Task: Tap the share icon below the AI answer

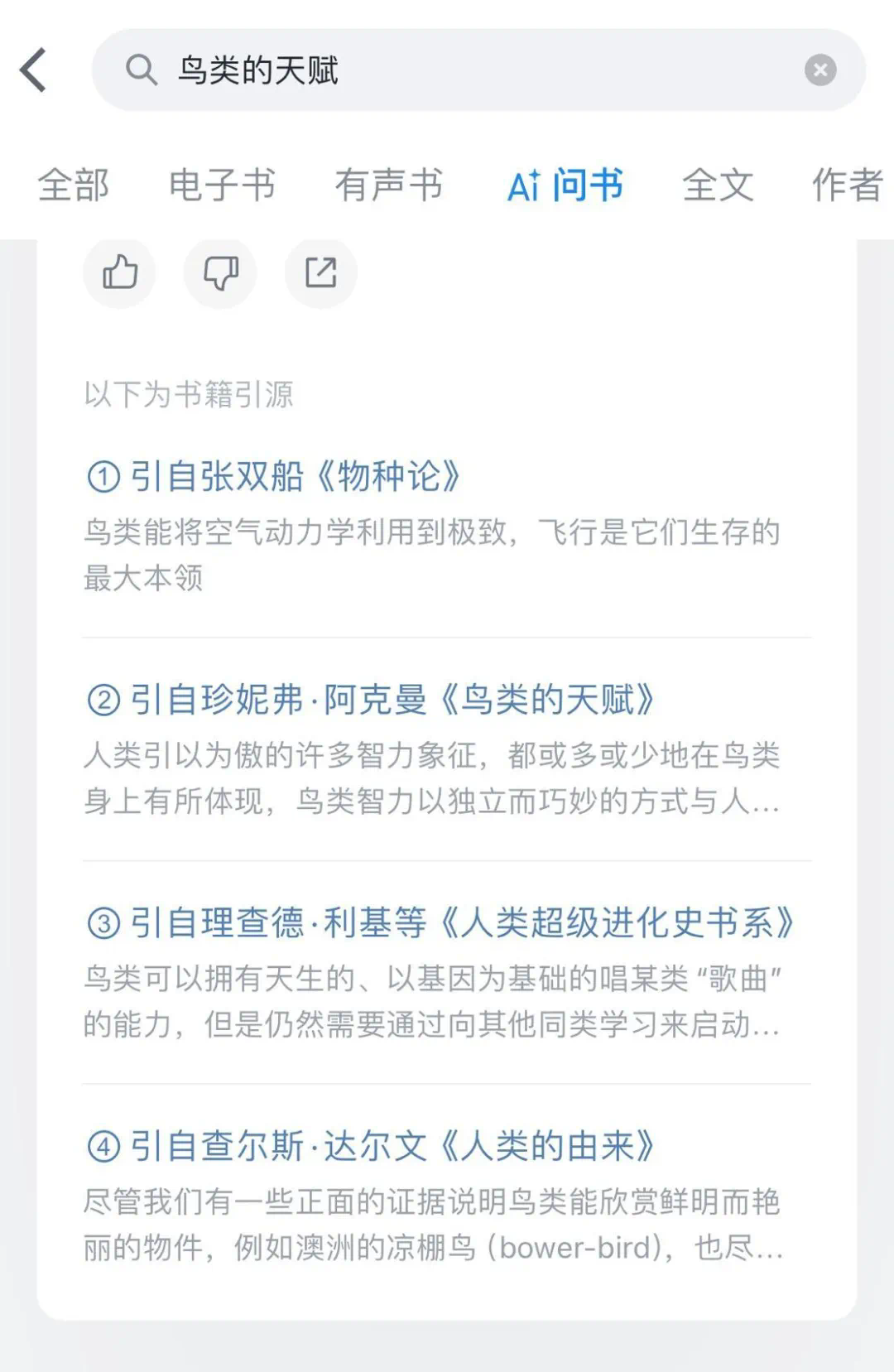Action: (321, 273)
